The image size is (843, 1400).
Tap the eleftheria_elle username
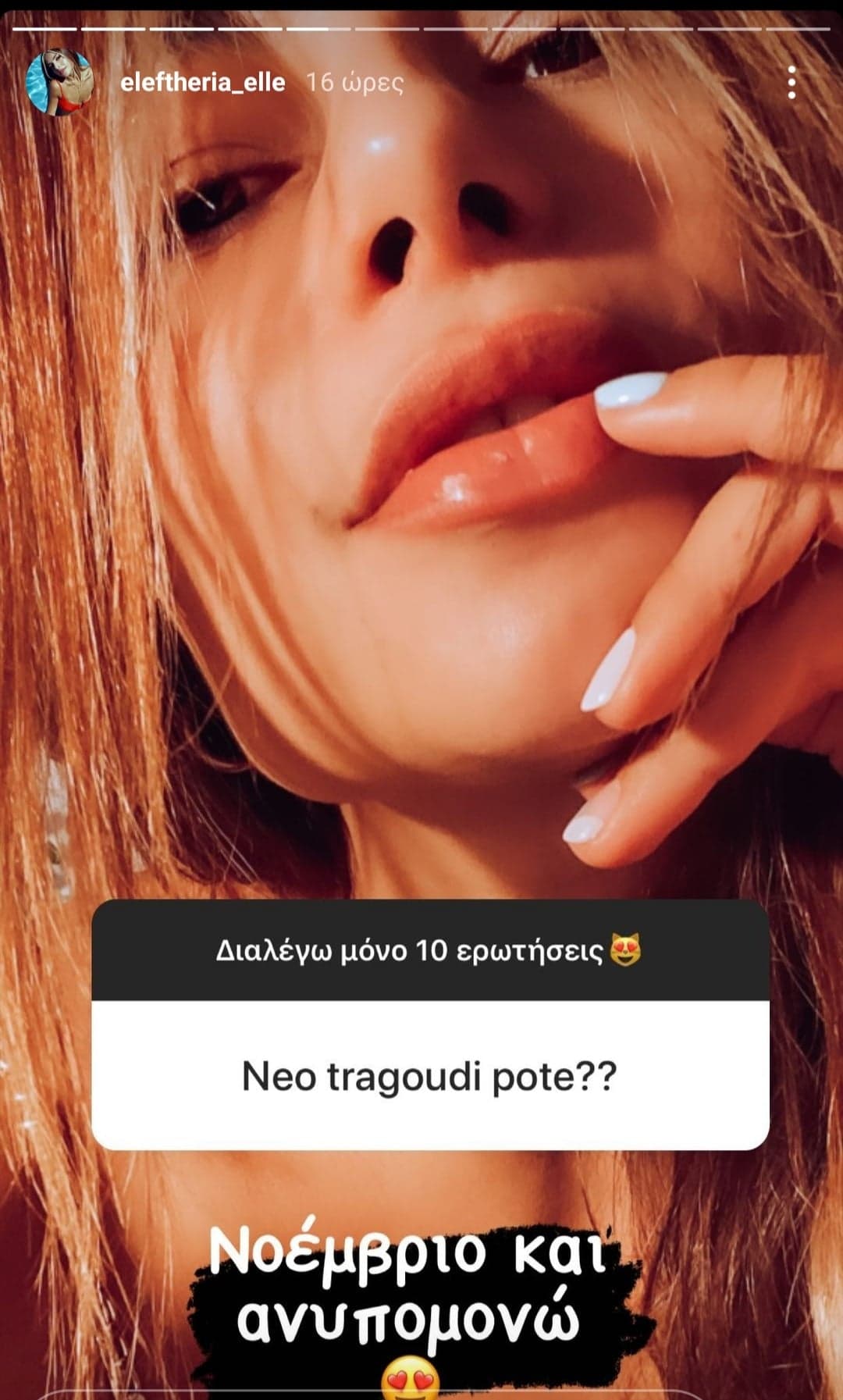pos(203,82)
